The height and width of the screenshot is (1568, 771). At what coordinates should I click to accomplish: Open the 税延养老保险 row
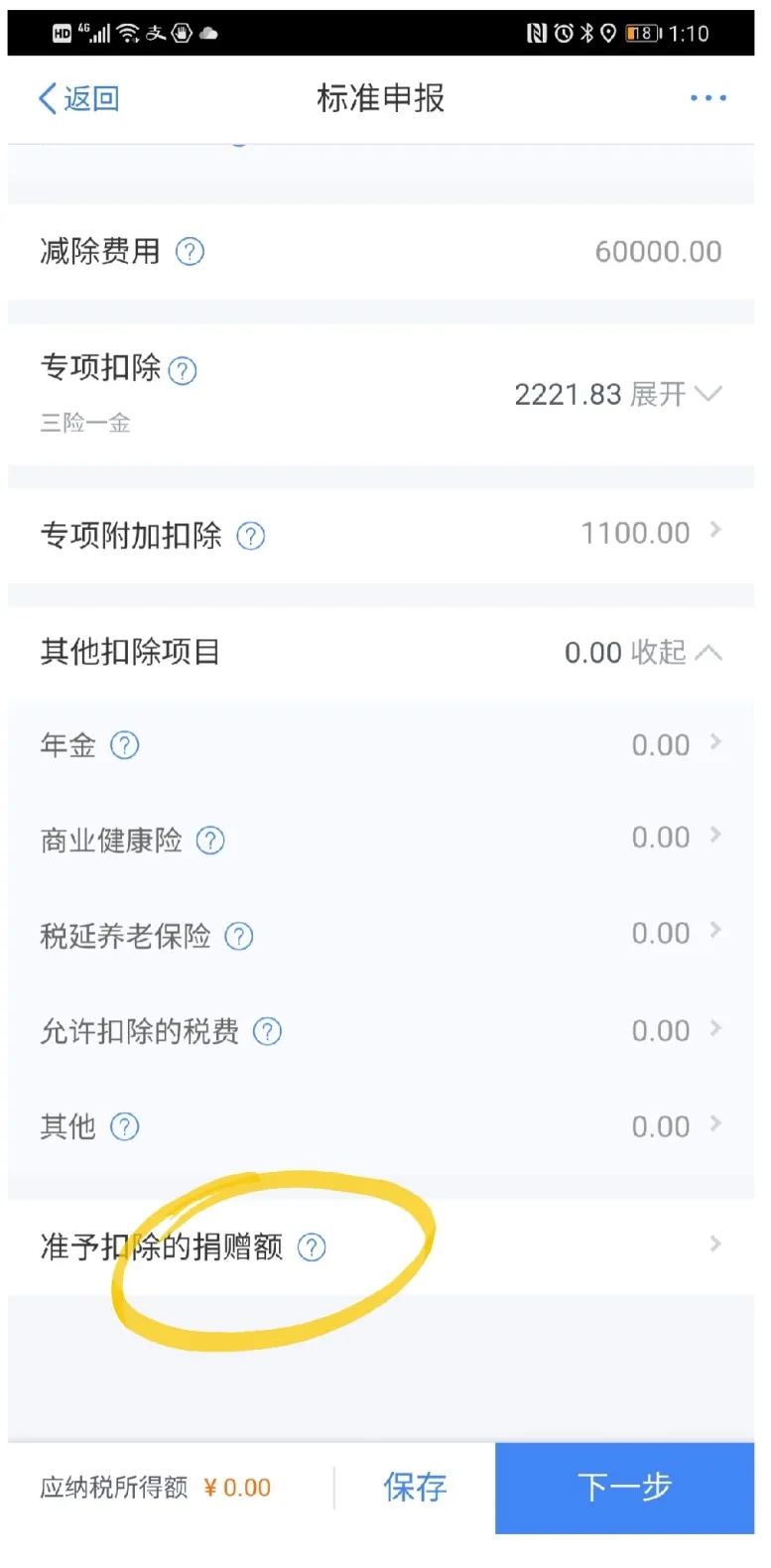pos(381,935)
